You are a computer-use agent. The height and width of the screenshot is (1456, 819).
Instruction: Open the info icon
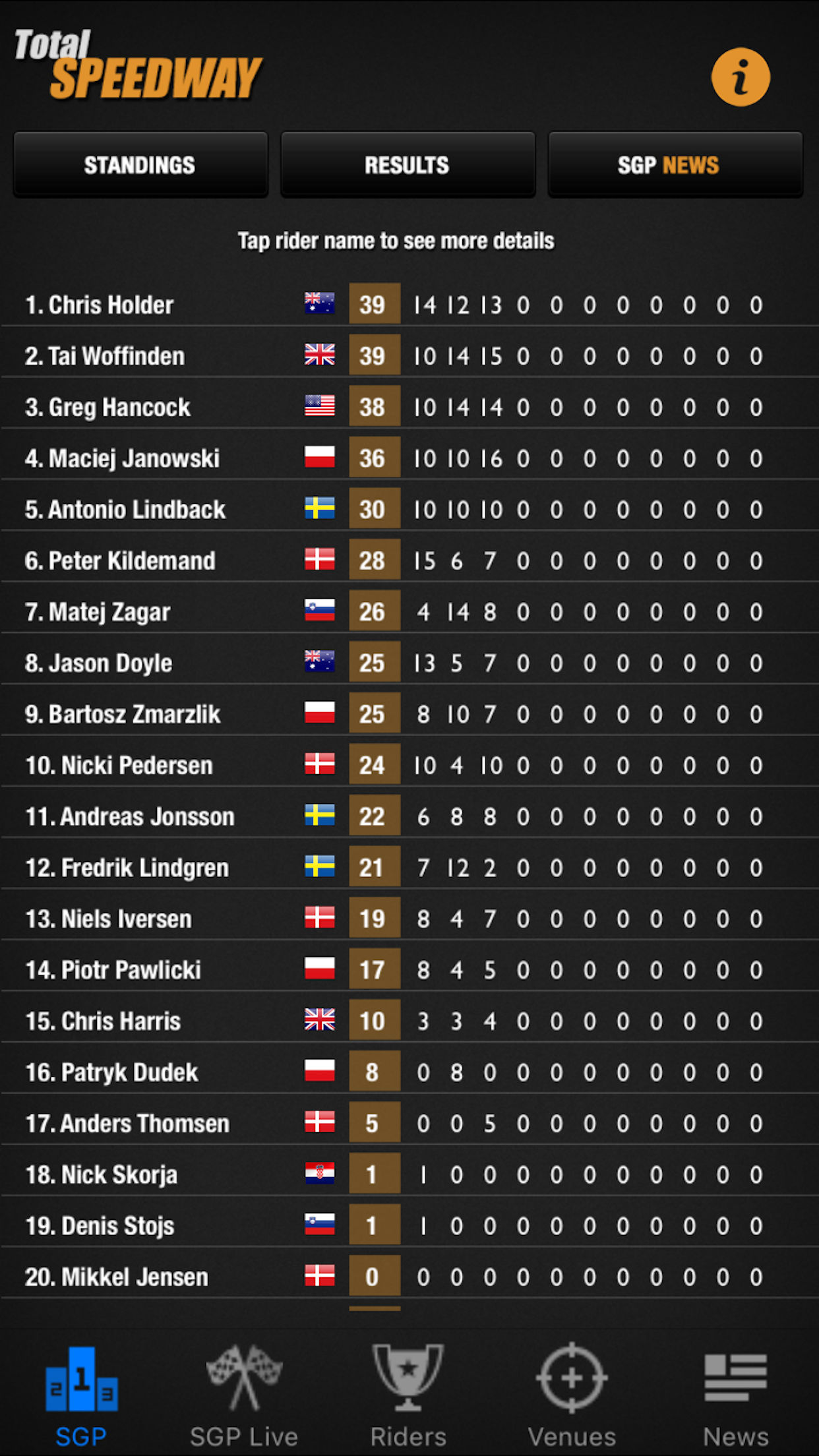741,77
